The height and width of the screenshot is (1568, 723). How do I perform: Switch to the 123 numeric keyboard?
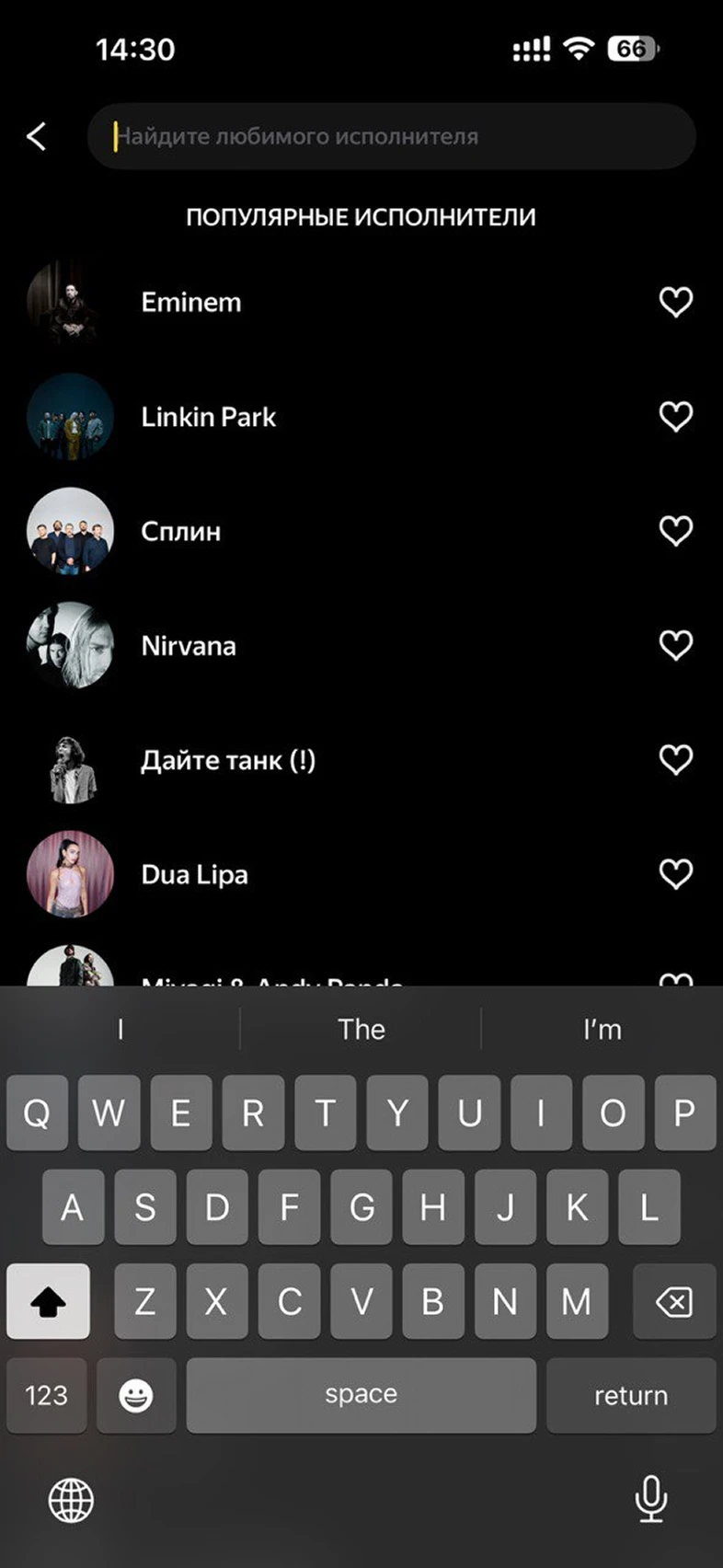point(46,1395)
